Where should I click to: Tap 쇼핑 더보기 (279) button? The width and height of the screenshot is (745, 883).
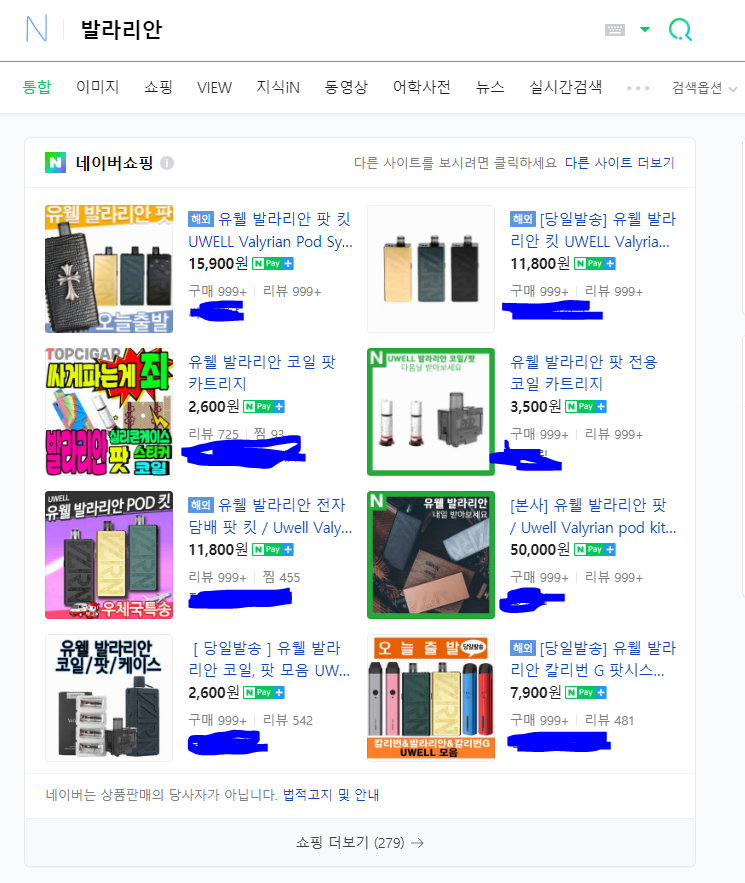click(x=360, y=842)
